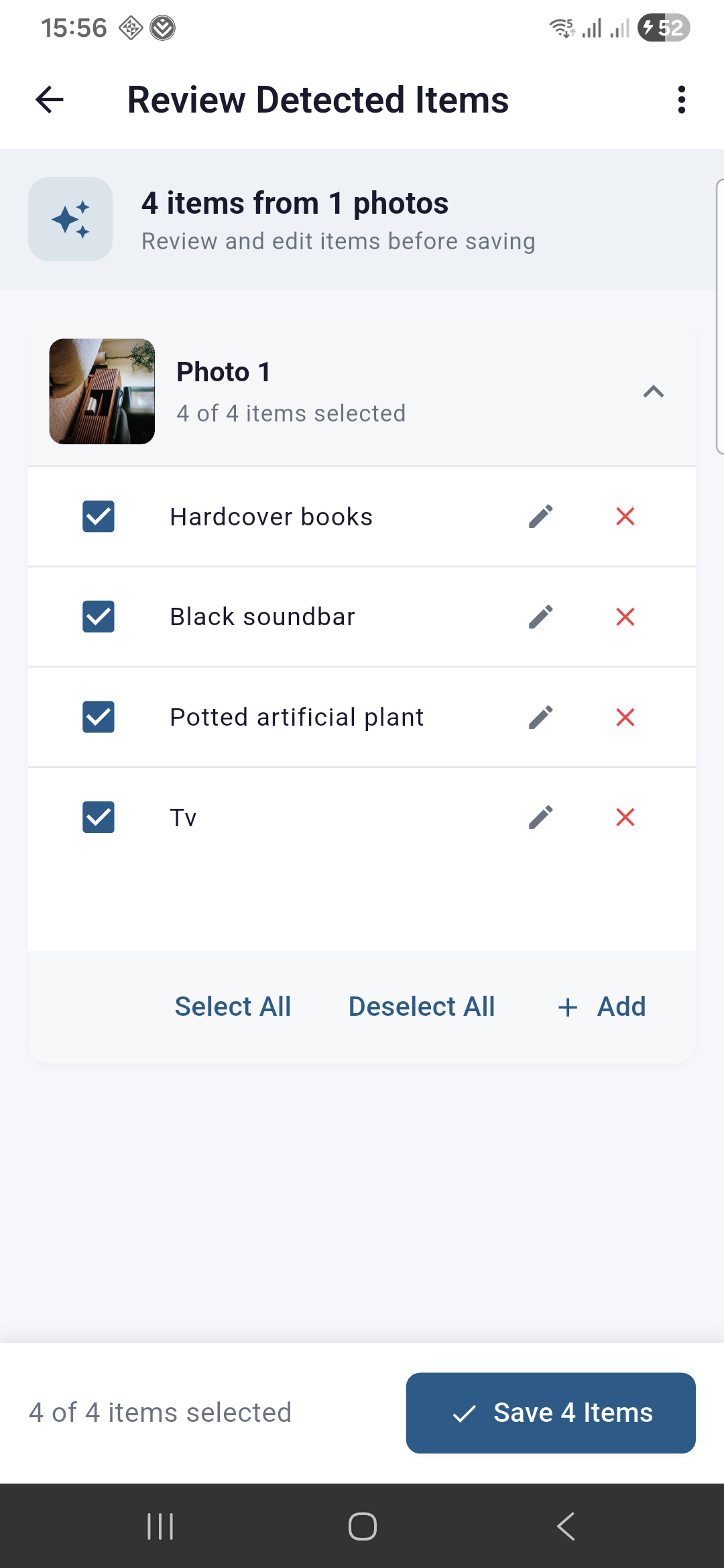Tap the Add option to create an item
Viewport: 724px width, 1568px height.
pos(601,1006)
